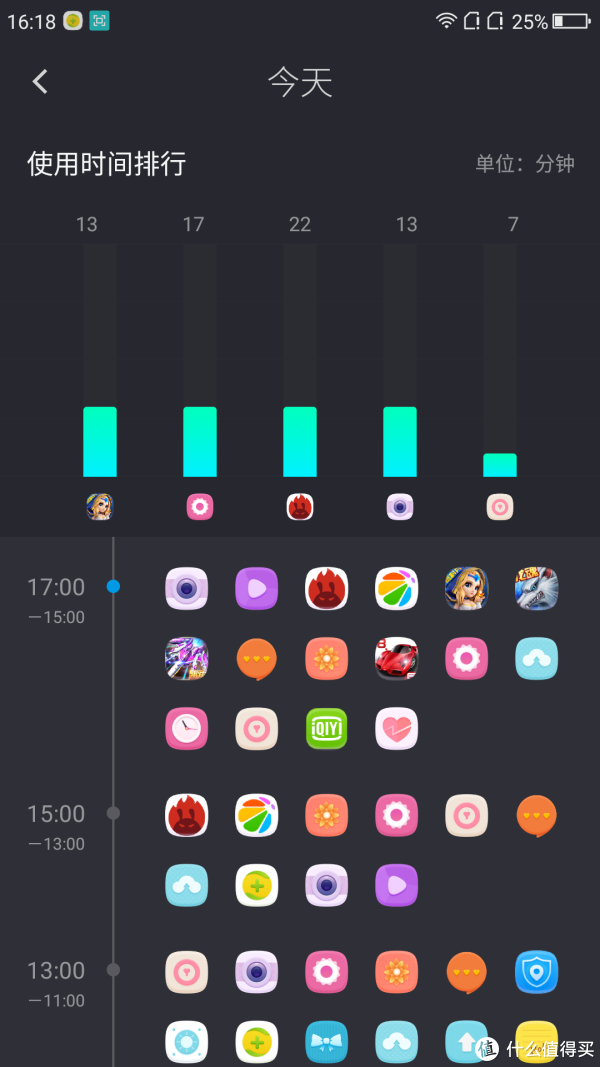Open the pink clock app icon
This screenshot has width=600, height=1067.
pos(186,729)
